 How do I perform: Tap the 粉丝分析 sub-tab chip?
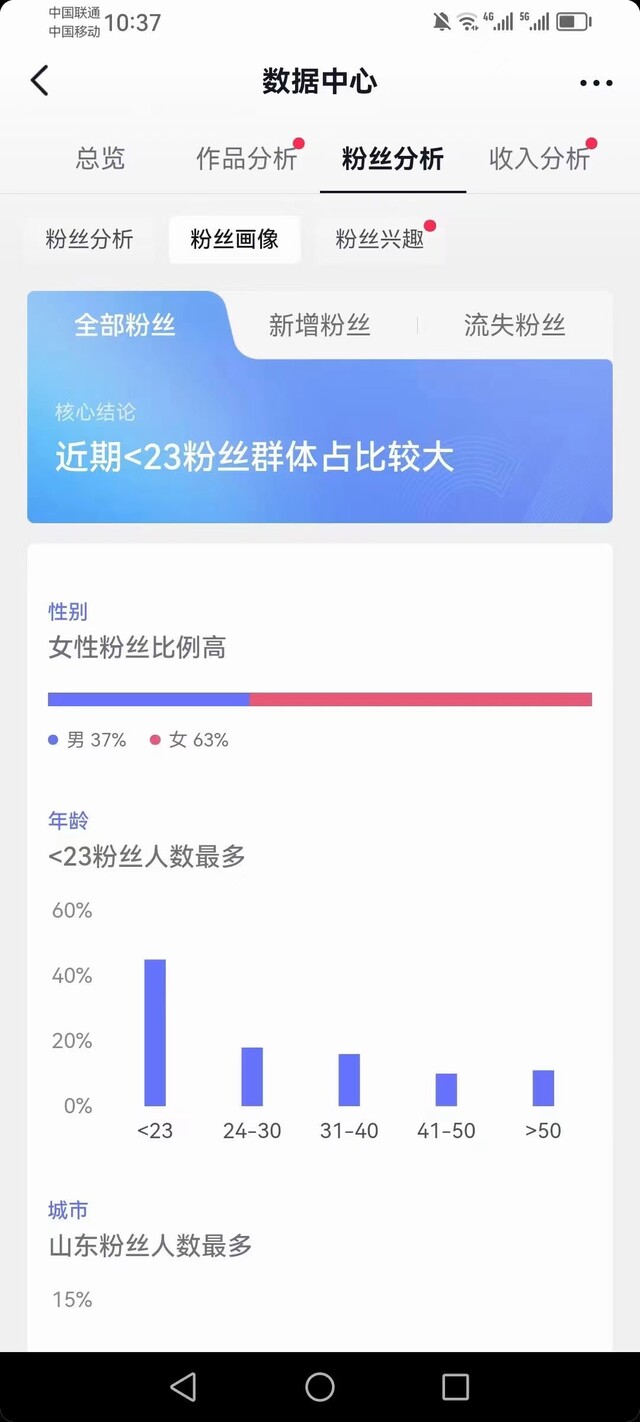pyautogui.click(x=89, y=239)
